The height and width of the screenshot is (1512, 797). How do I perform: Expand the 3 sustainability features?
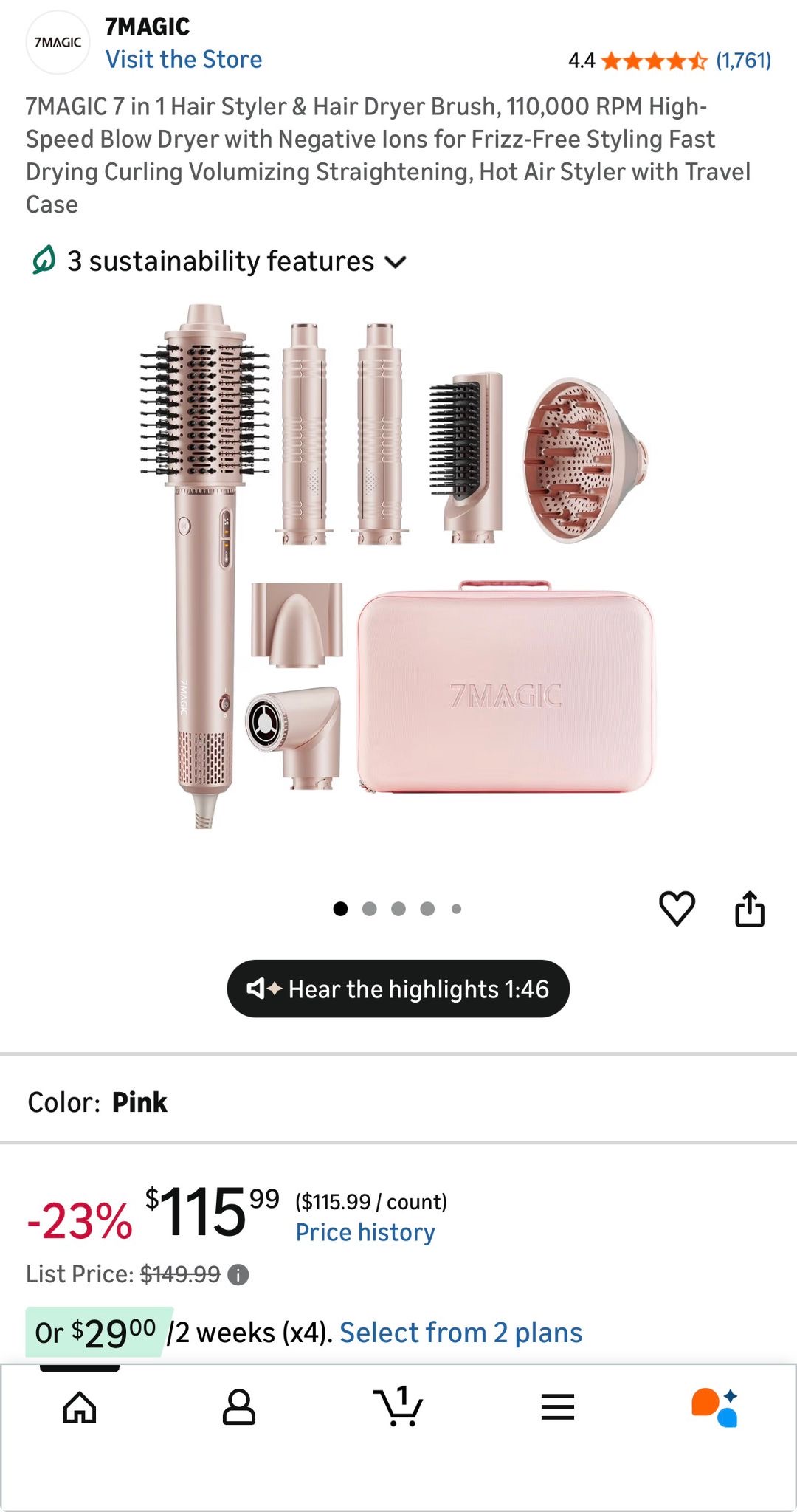(x=219, y=261)
